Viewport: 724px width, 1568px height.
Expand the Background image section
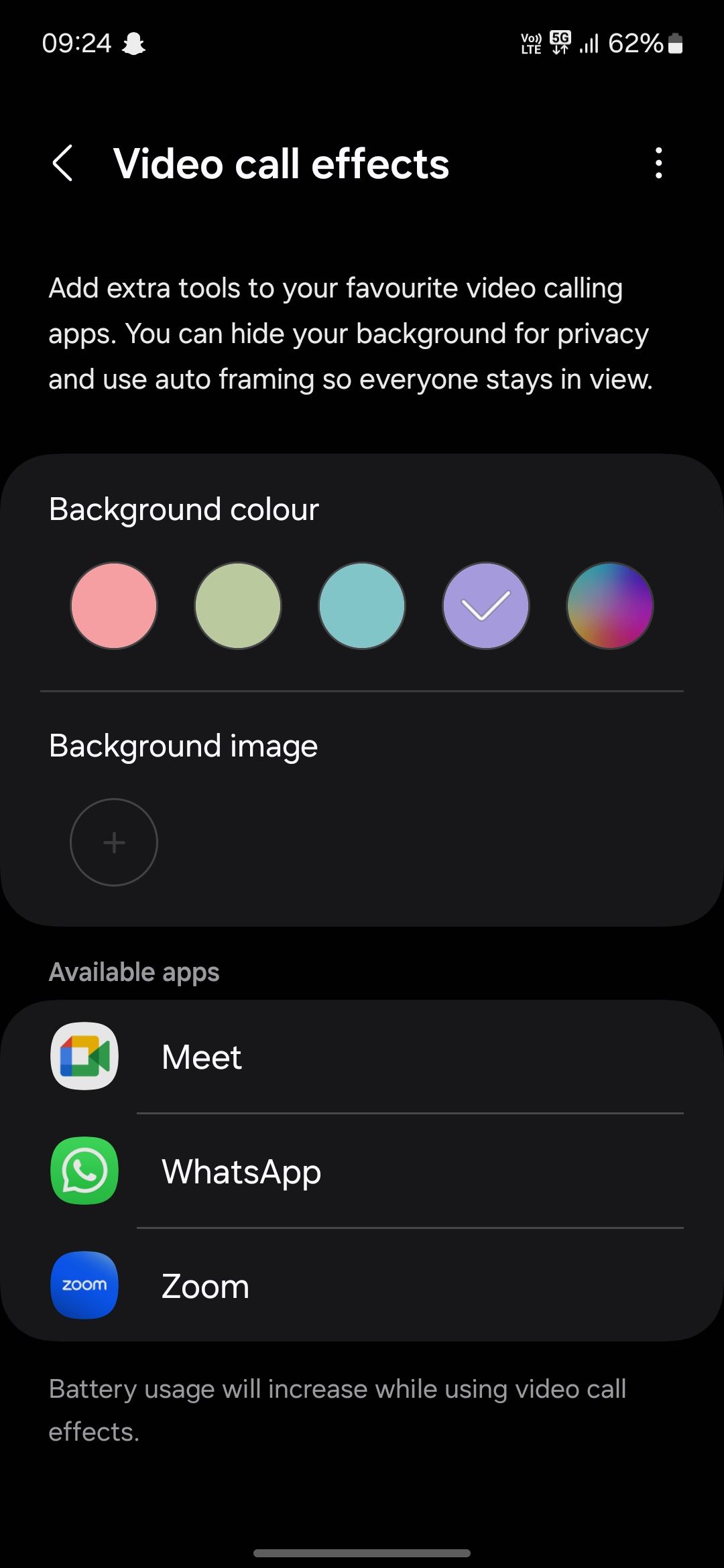coord(183,744)
